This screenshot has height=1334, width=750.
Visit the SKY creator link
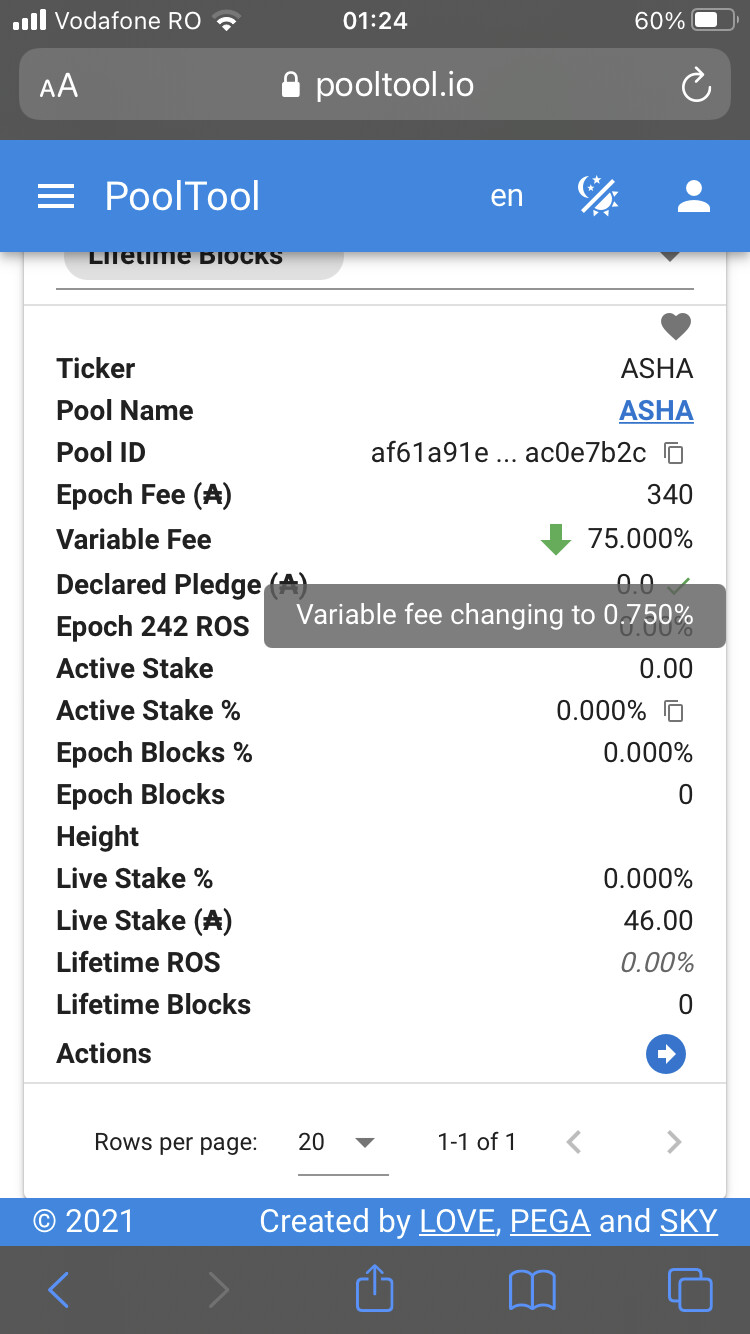[688, 1221]
